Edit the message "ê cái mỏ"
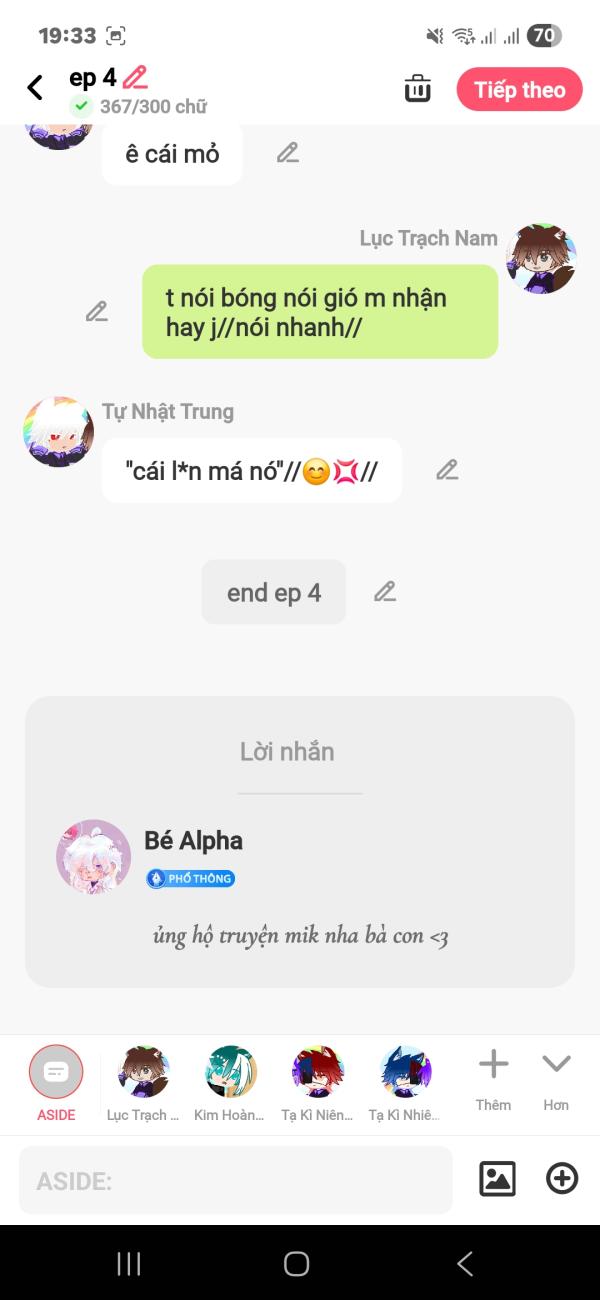 288,153
